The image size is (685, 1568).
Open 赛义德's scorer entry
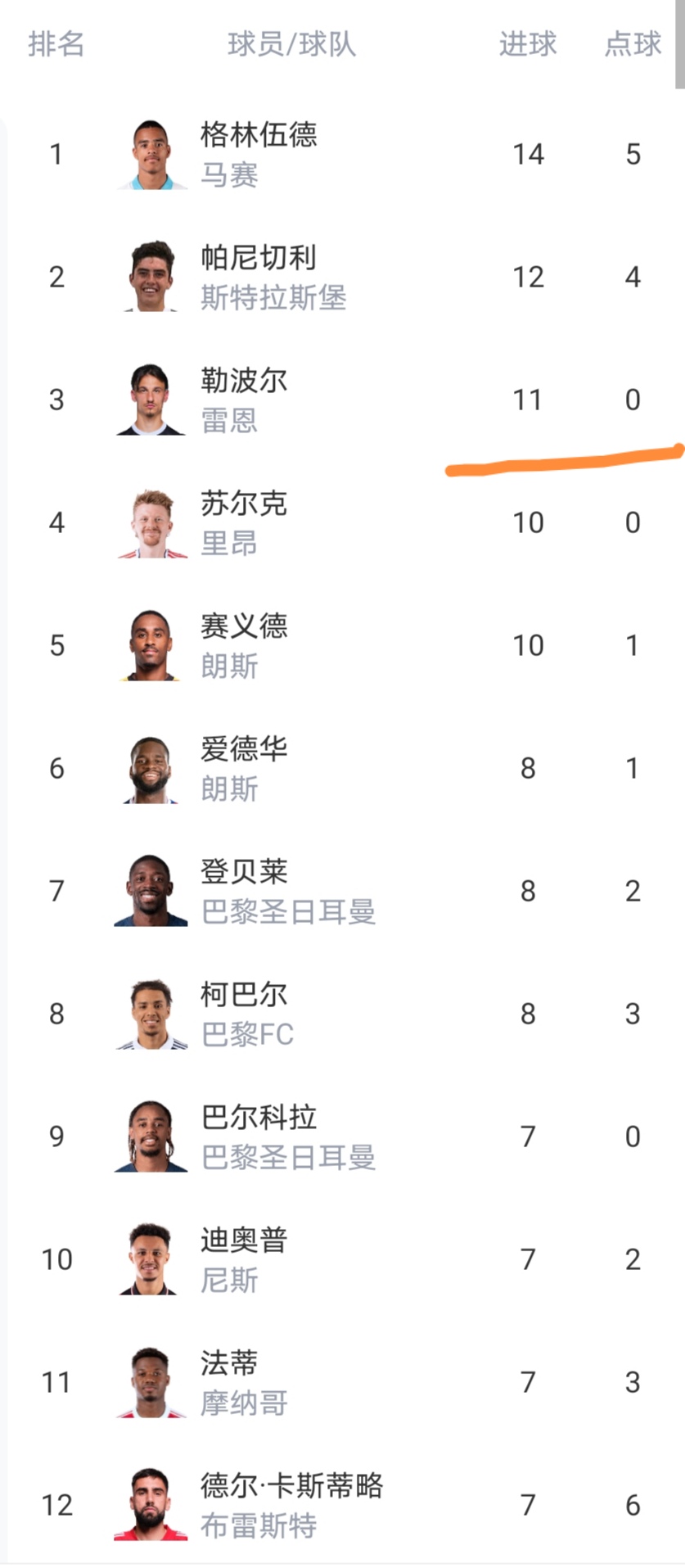[x=342, y=645]
